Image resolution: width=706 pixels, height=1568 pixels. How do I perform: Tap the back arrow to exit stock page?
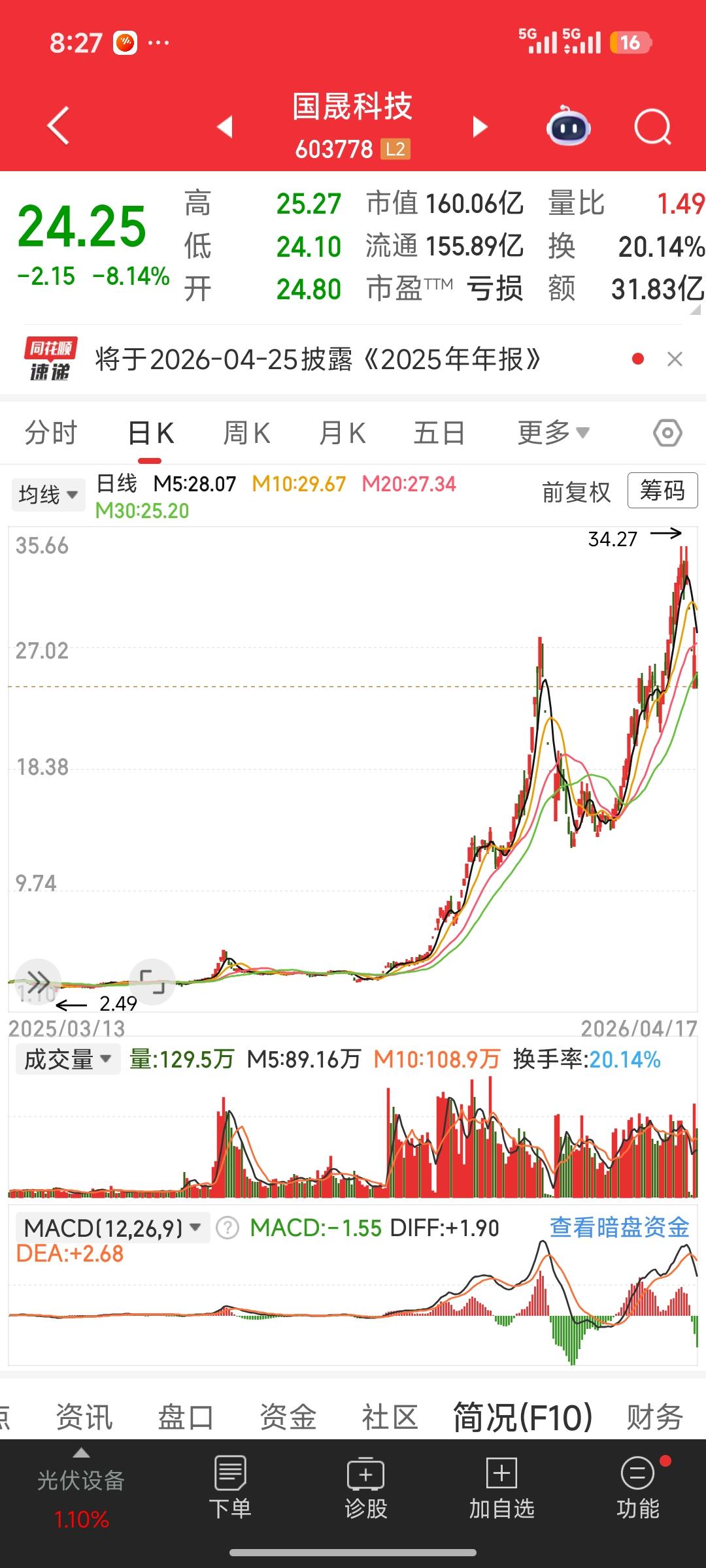pyautogui.click(x=58, y=126)
